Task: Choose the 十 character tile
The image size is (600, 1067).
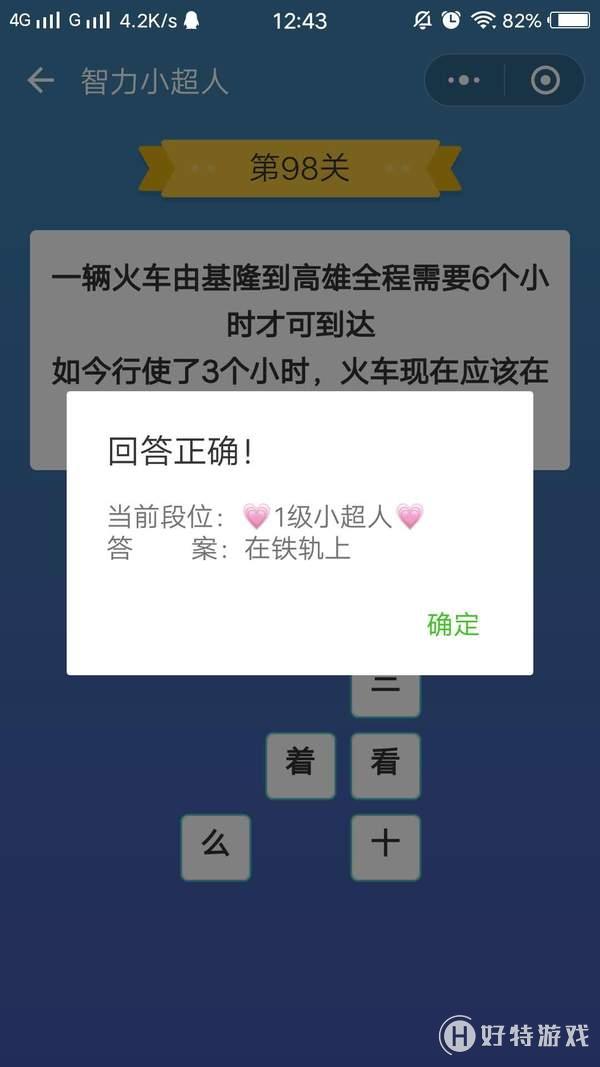Action: pos(385,847)
